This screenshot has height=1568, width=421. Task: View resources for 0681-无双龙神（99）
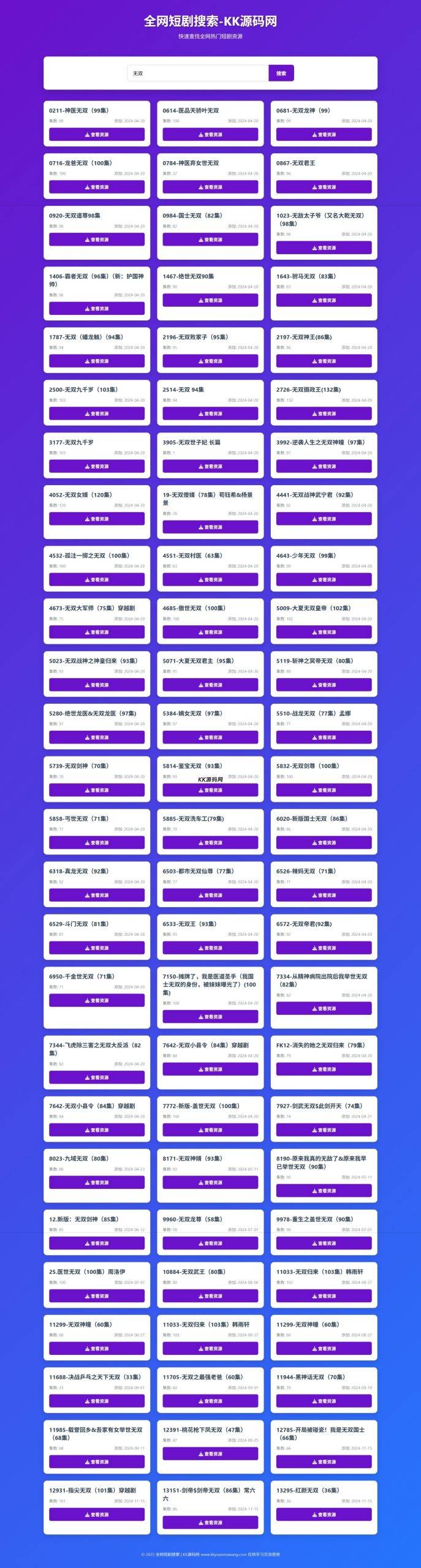click(324, 135)
